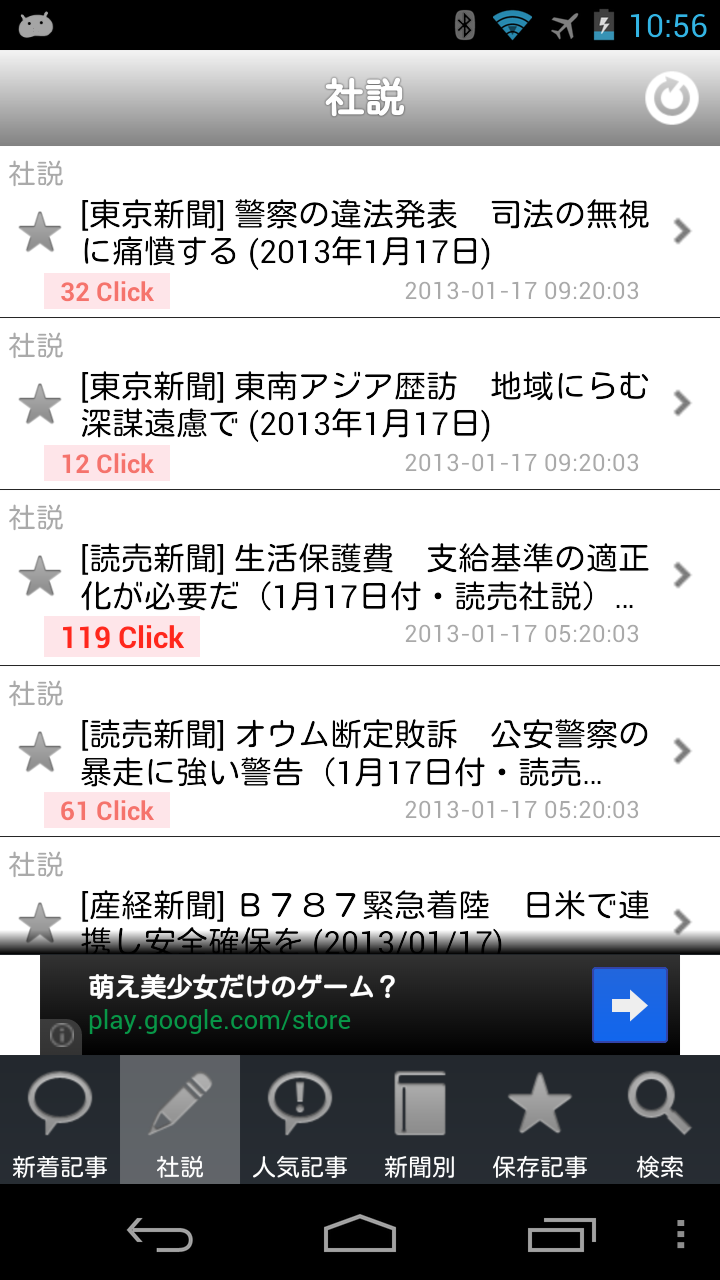The height and width of the screenshot is (1280, 720).
Task: Open the 保存記事 saved articles tab
Action: pos(540,1120)
